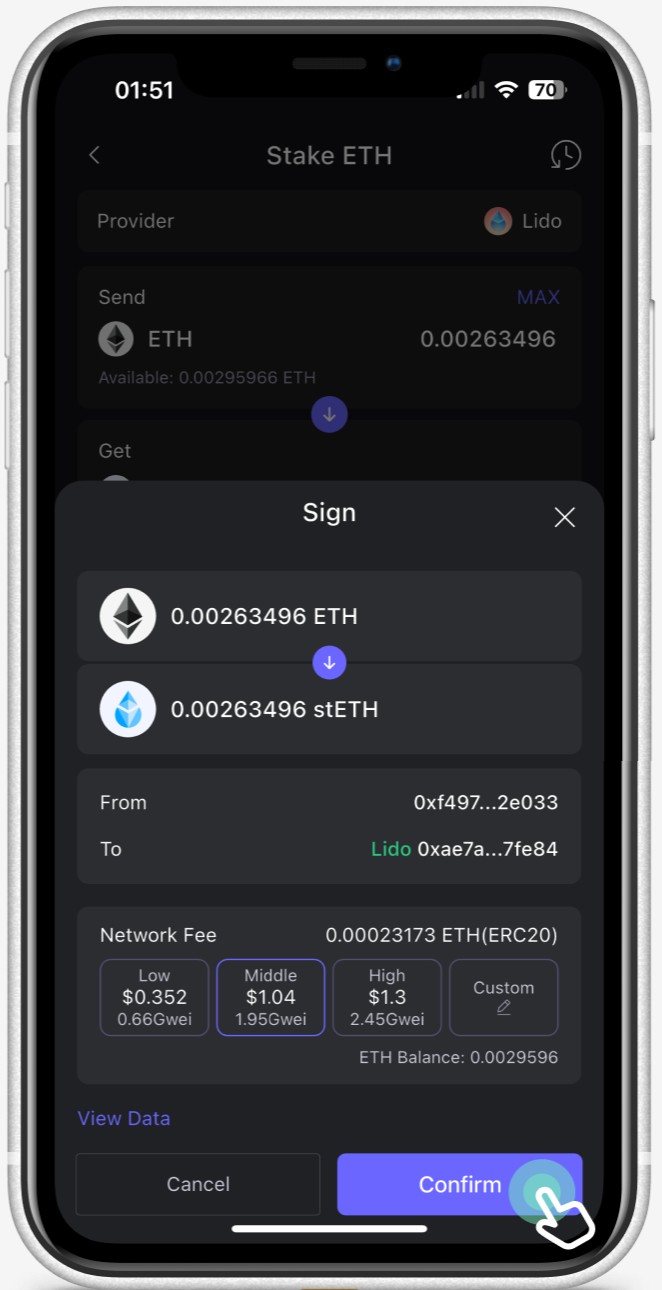
Task: Select the Low network fee option
Action: pos(154,997)
